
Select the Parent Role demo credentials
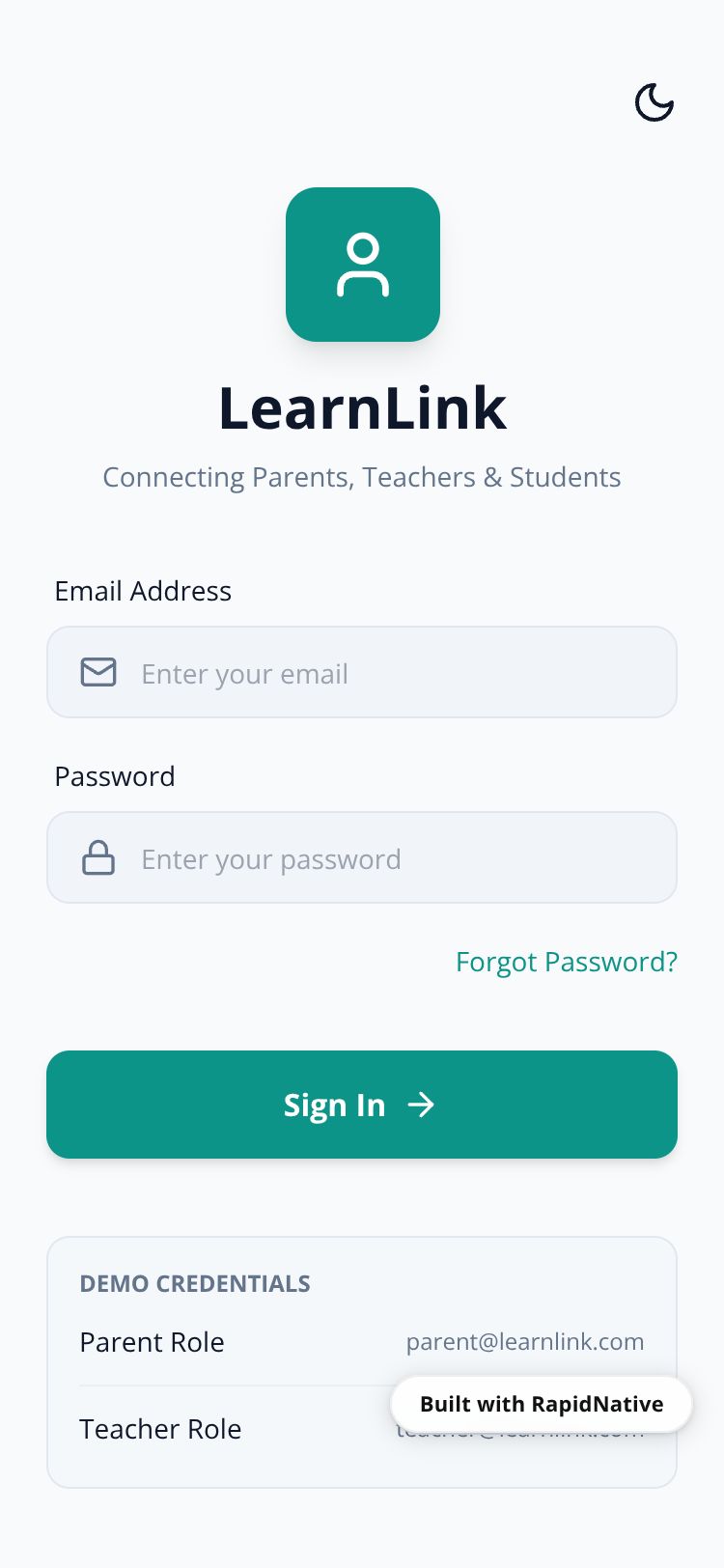(x=361, y=1342)
